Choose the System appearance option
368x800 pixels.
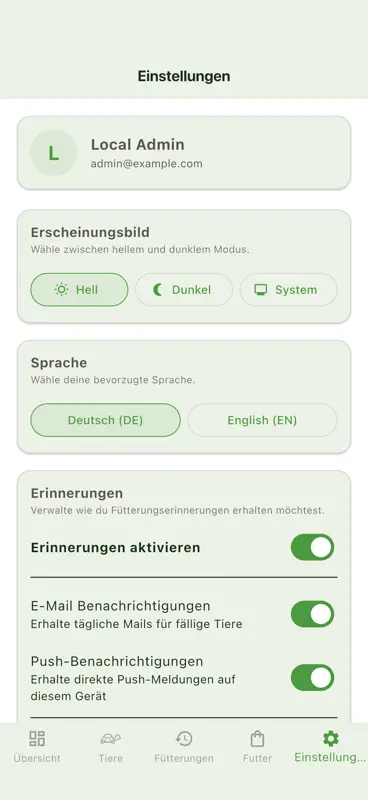[288, 290]
